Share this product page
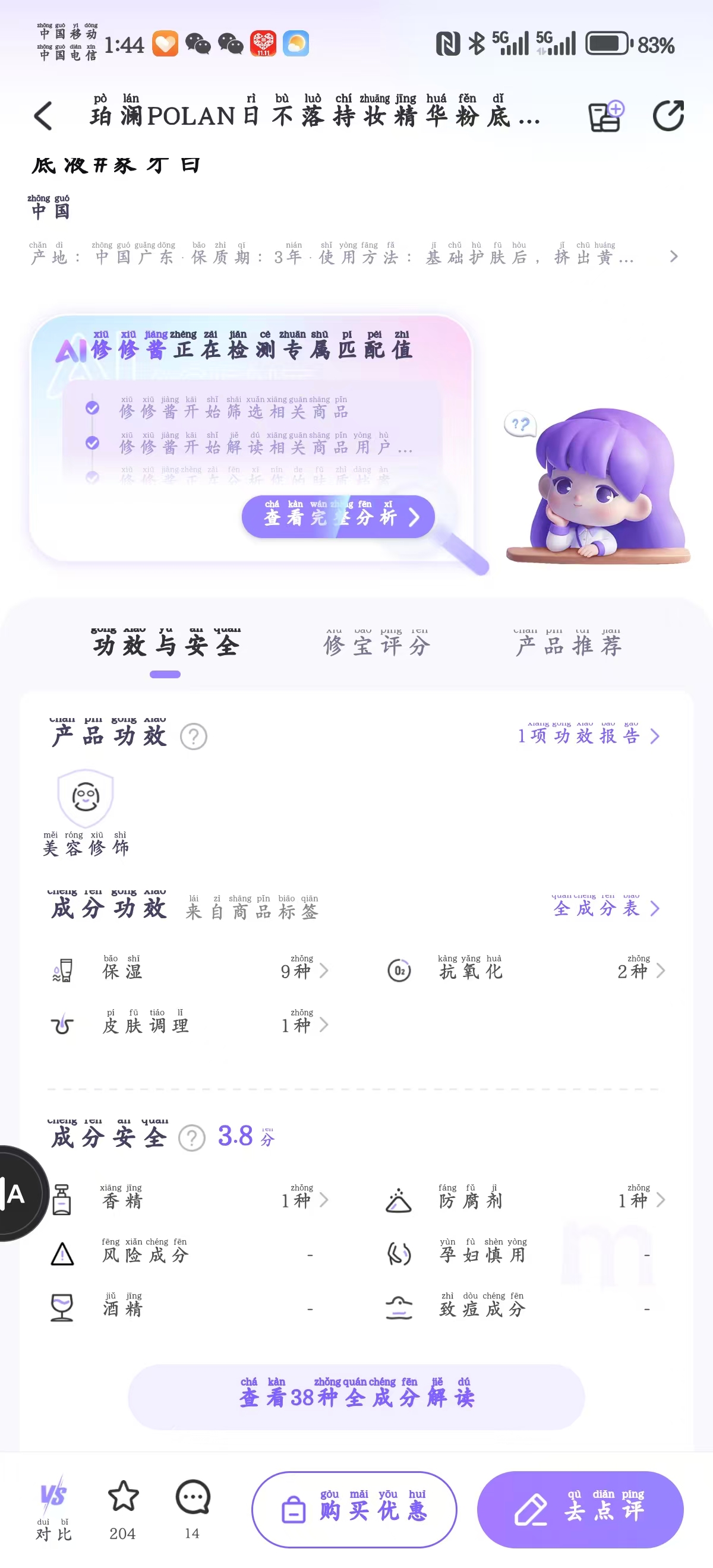The image size is (713, 1568). click(668, 116)
